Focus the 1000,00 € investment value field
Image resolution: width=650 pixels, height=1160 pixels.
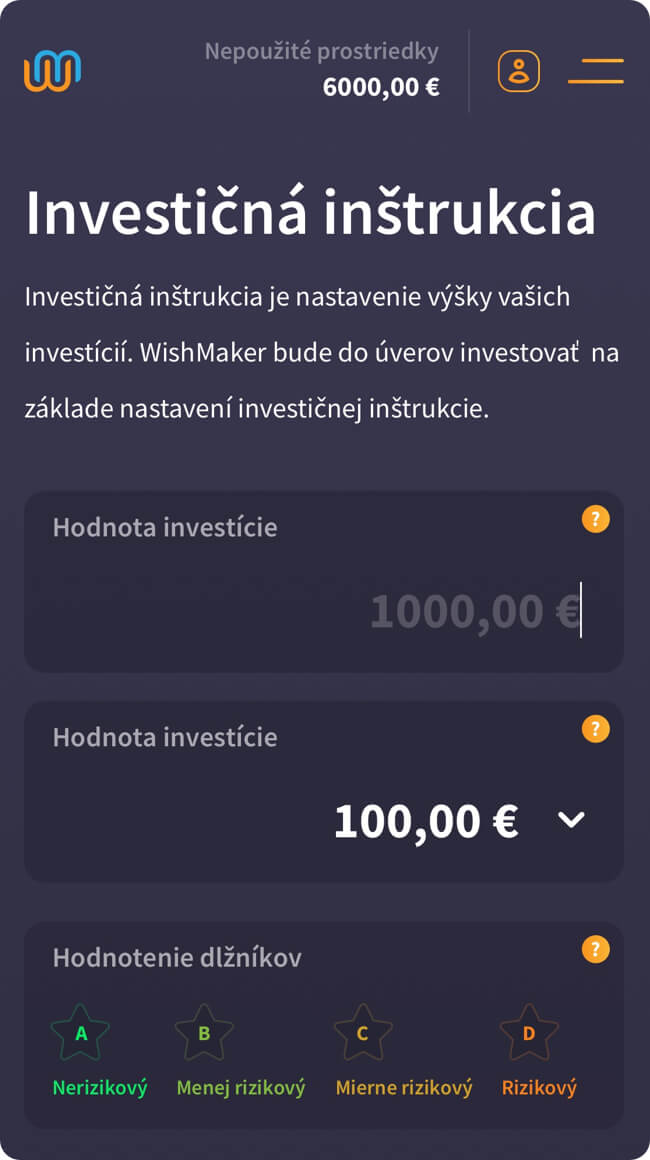pyautogui.click(x=324, y=581)
